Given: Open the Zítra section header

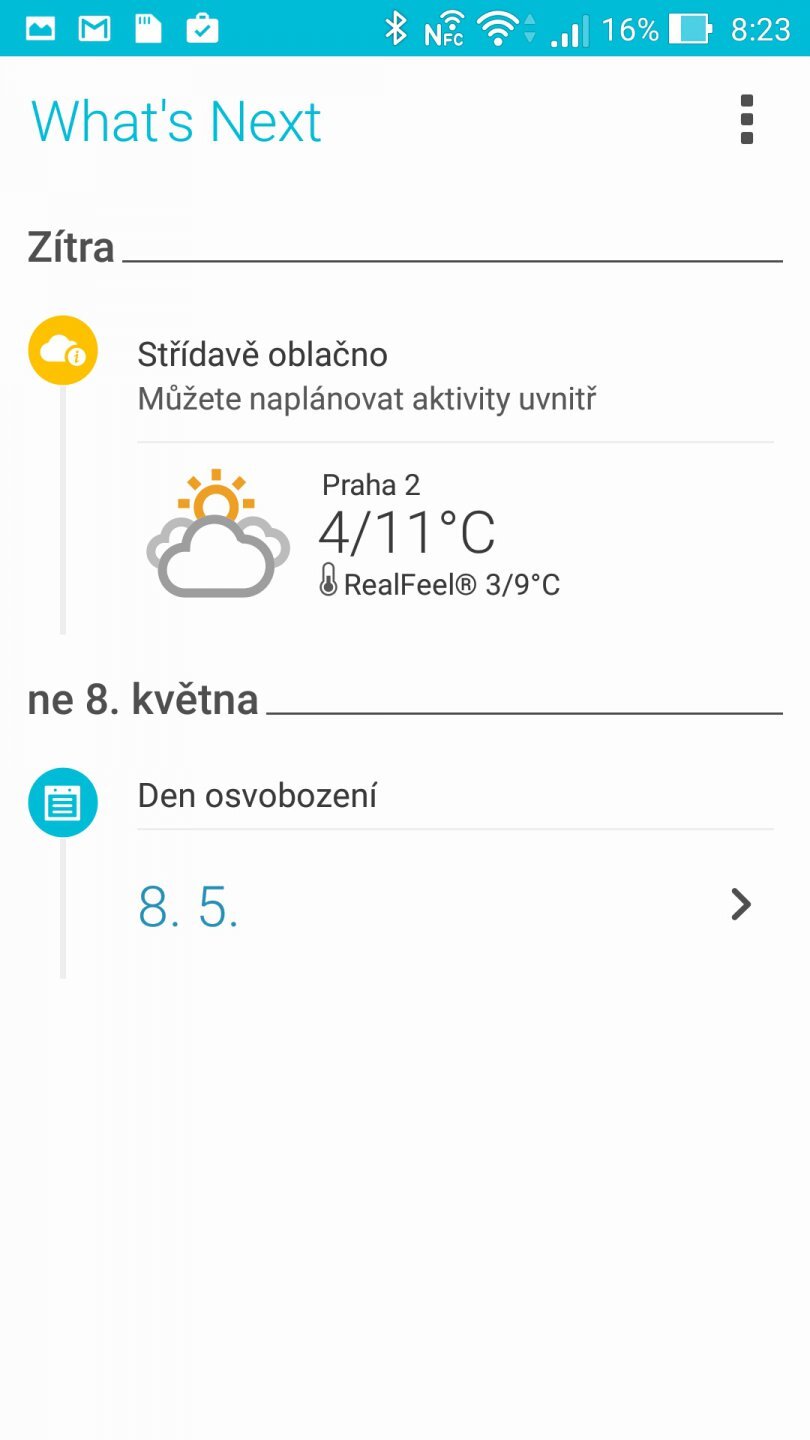Looking at the screenshot, I should tap(70, 247).
